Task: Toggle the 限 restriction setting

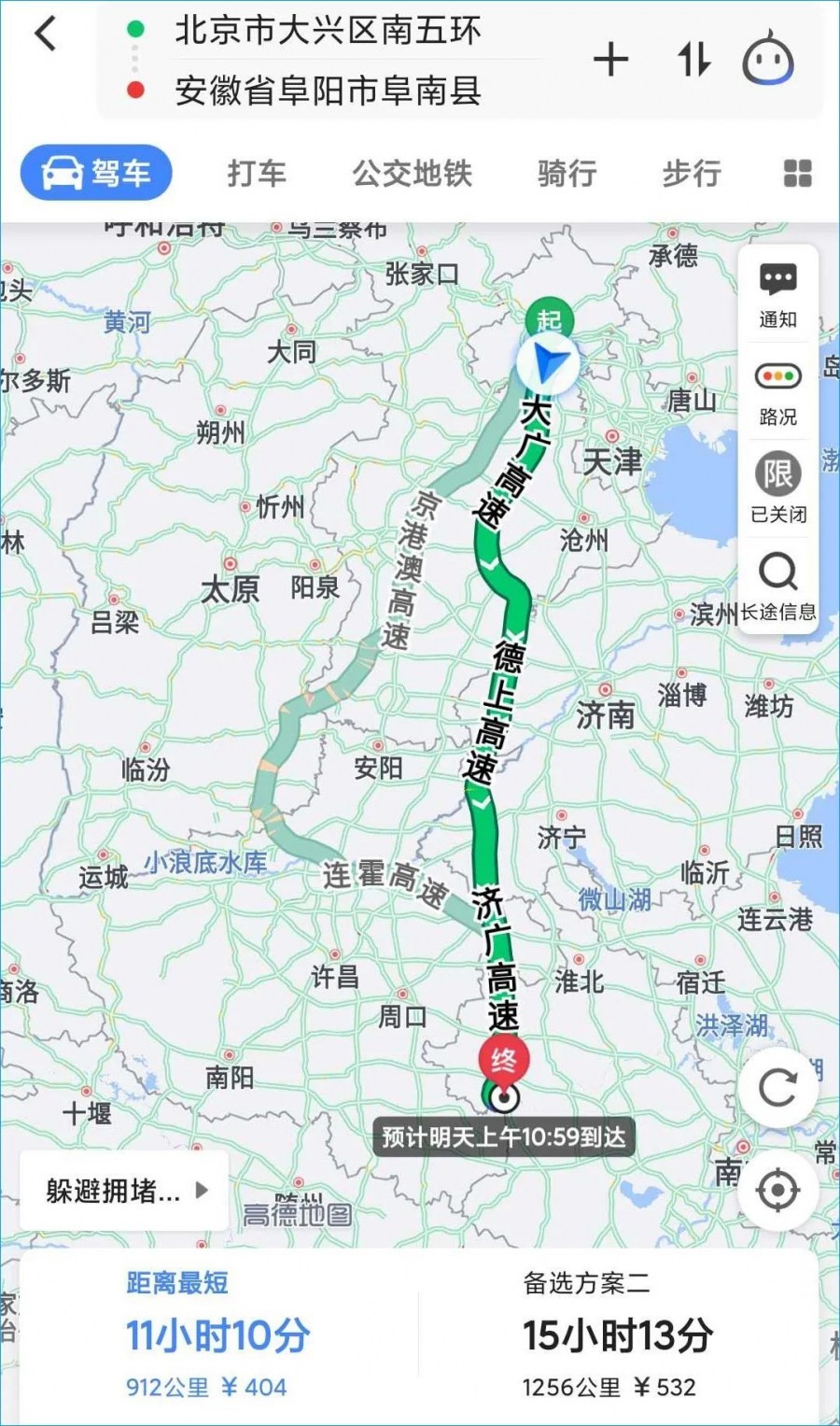Action: coord(777,487)
